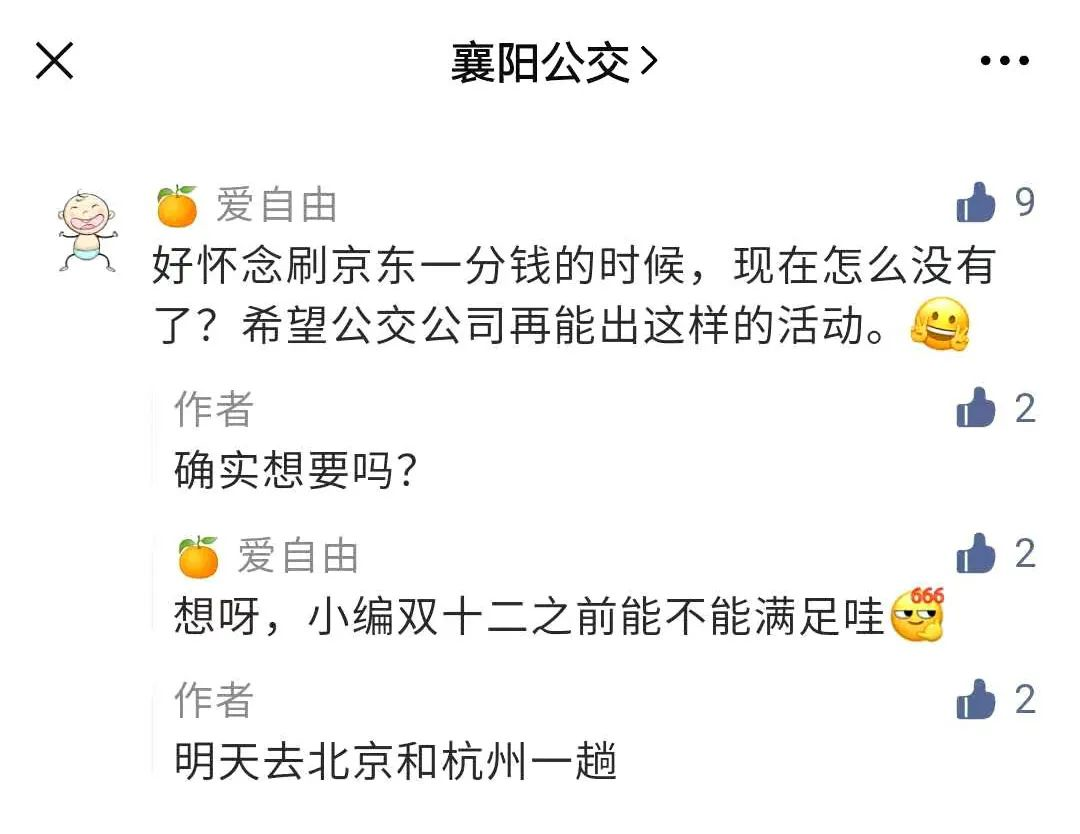The image size is (1080, 834).
Task: Open the 襄阳公交 account title link
Action: pyautogui.click(x=553, y=64)
